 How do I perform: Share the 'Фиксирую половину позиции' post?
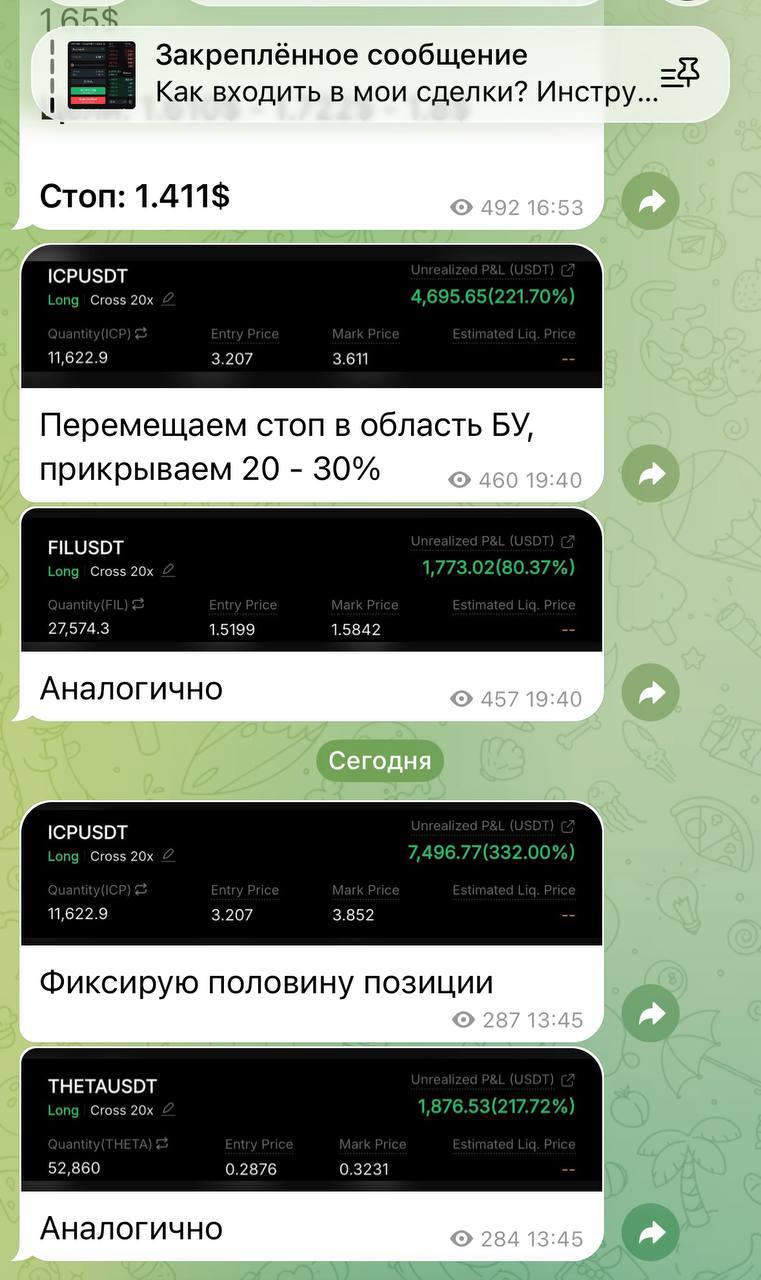[x=651, y=1014]
